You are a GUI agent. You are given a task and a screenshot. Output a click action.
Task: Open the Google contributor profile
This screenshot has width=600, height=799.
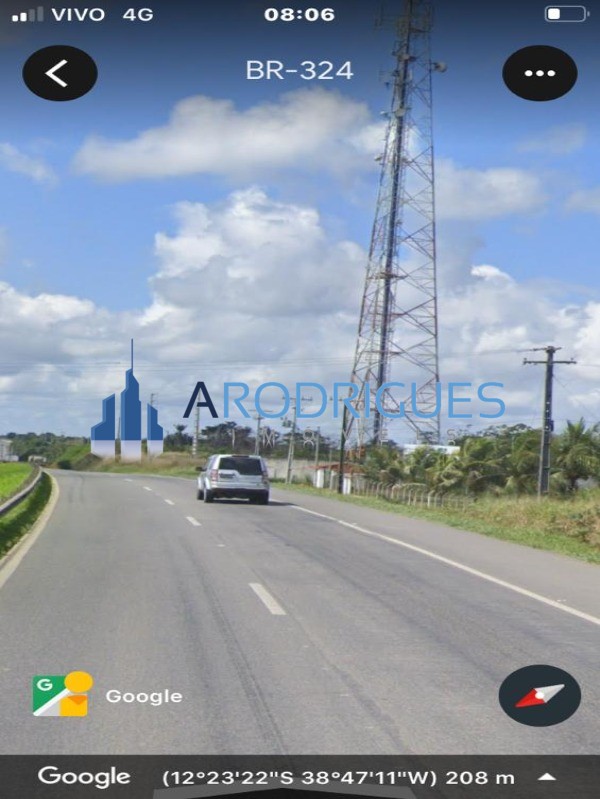coord(107,695)
